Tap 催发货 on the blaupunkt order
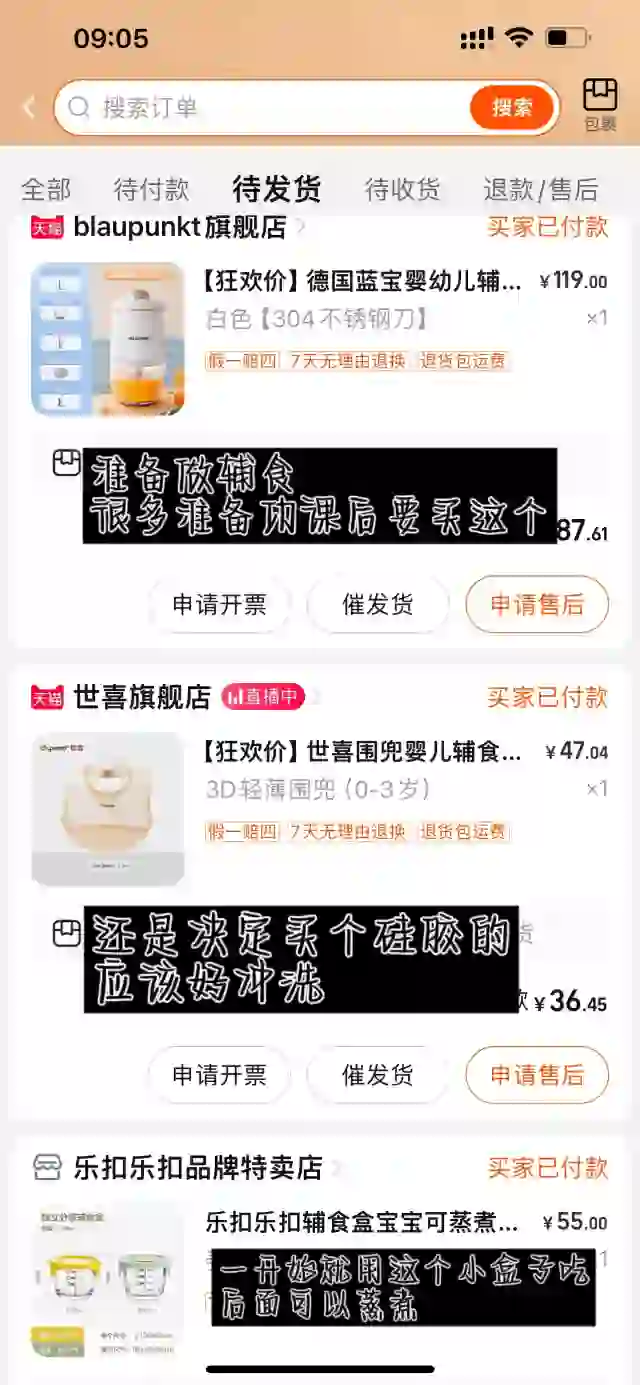Viewport: 640px width, 1385px height. click(x=377, y=604)
